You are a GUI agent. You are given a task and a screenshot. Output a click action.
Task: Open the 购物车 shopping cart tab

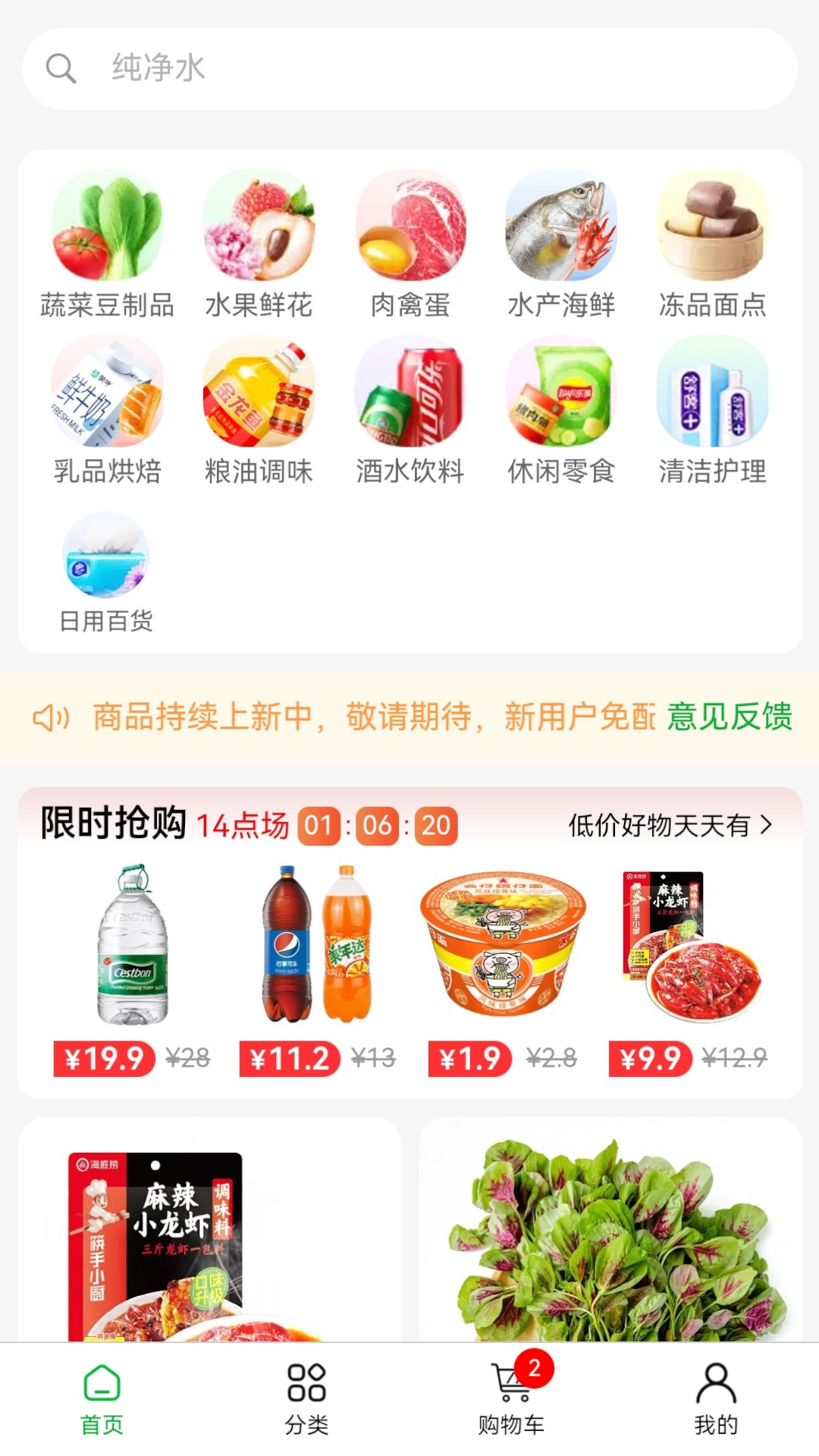pyautogui.click(x=512, y=1399)
